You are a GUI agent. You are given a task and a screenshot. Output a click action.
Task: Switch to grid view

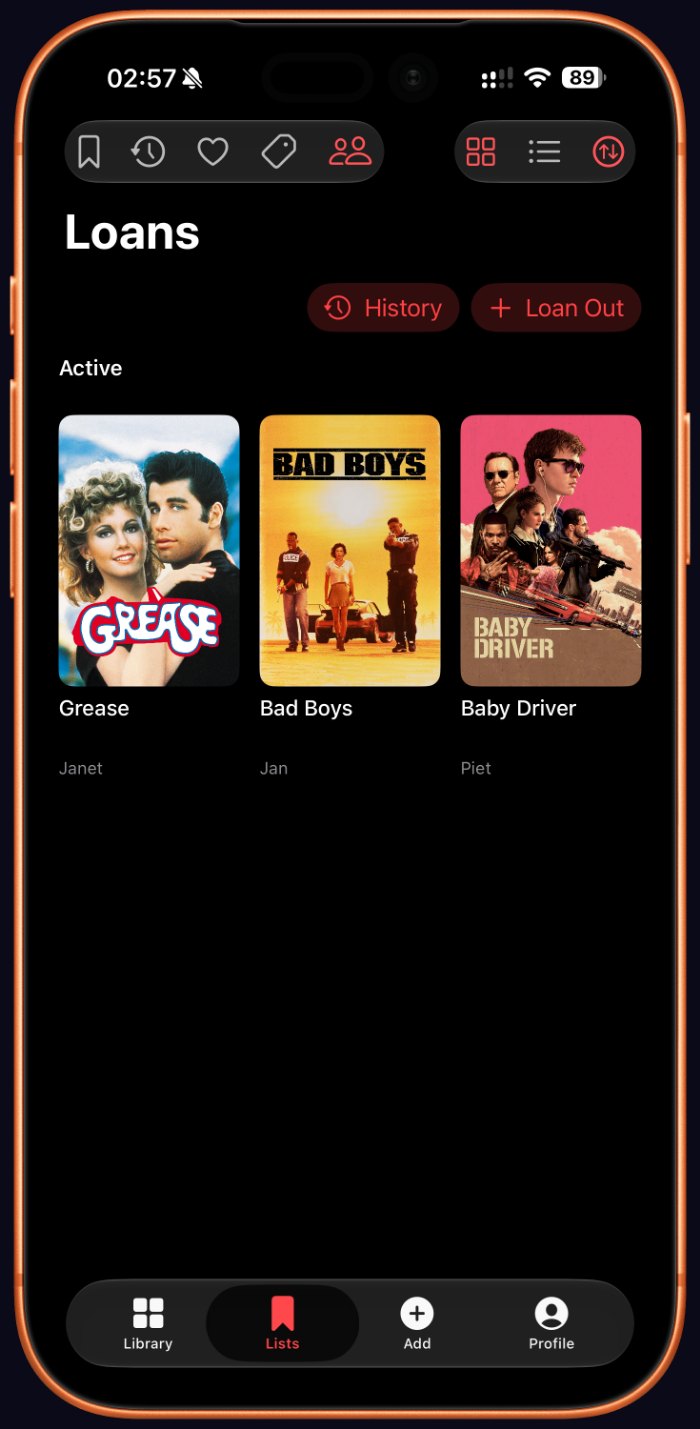tap(481, 152)
